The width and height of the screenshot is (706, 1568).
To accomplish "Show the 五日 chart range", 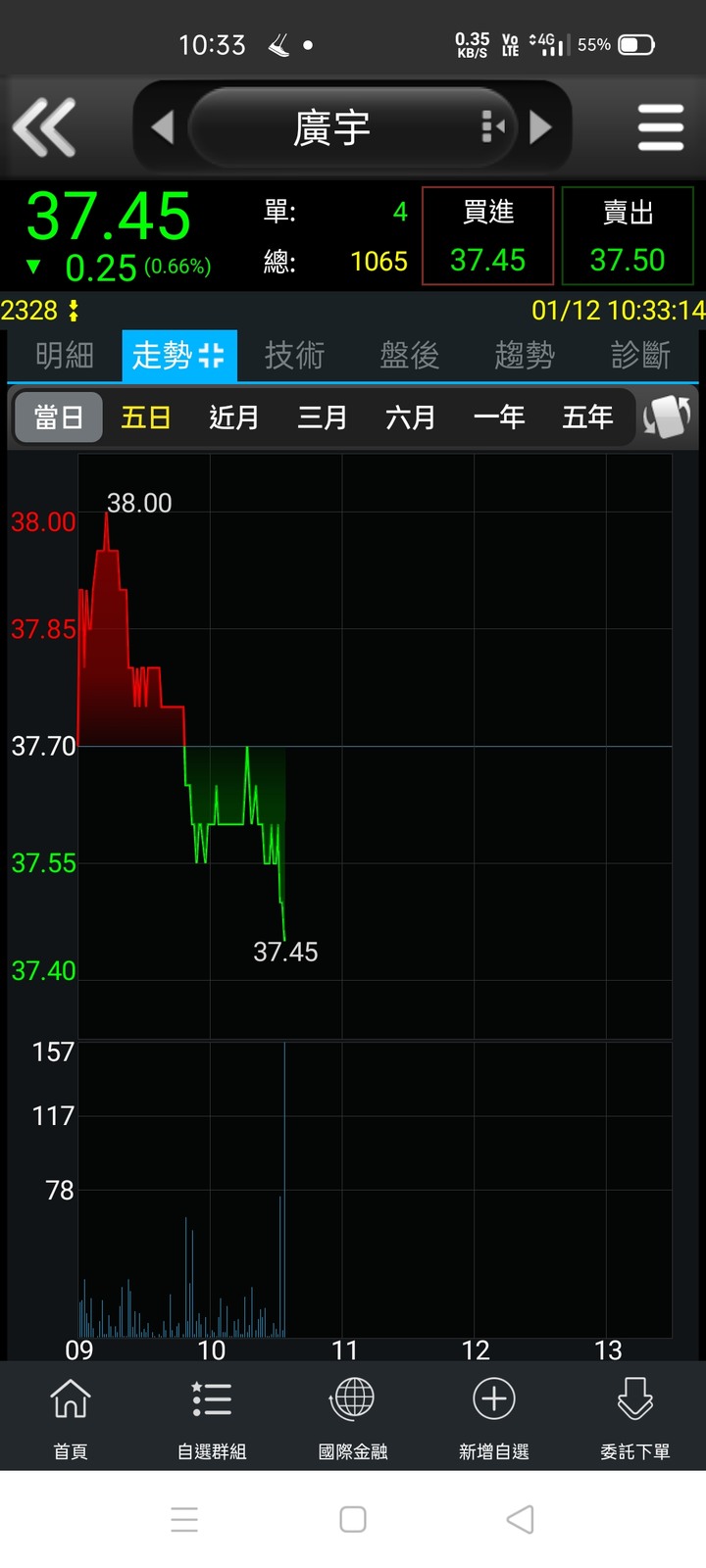I will coord(146,417).
